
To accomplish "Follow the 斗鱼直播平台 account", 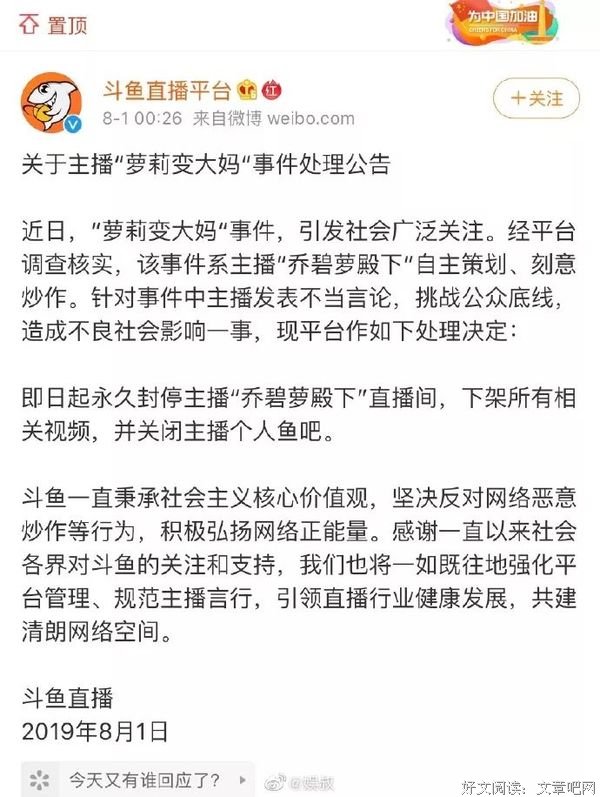I will (x=536, y=98).
